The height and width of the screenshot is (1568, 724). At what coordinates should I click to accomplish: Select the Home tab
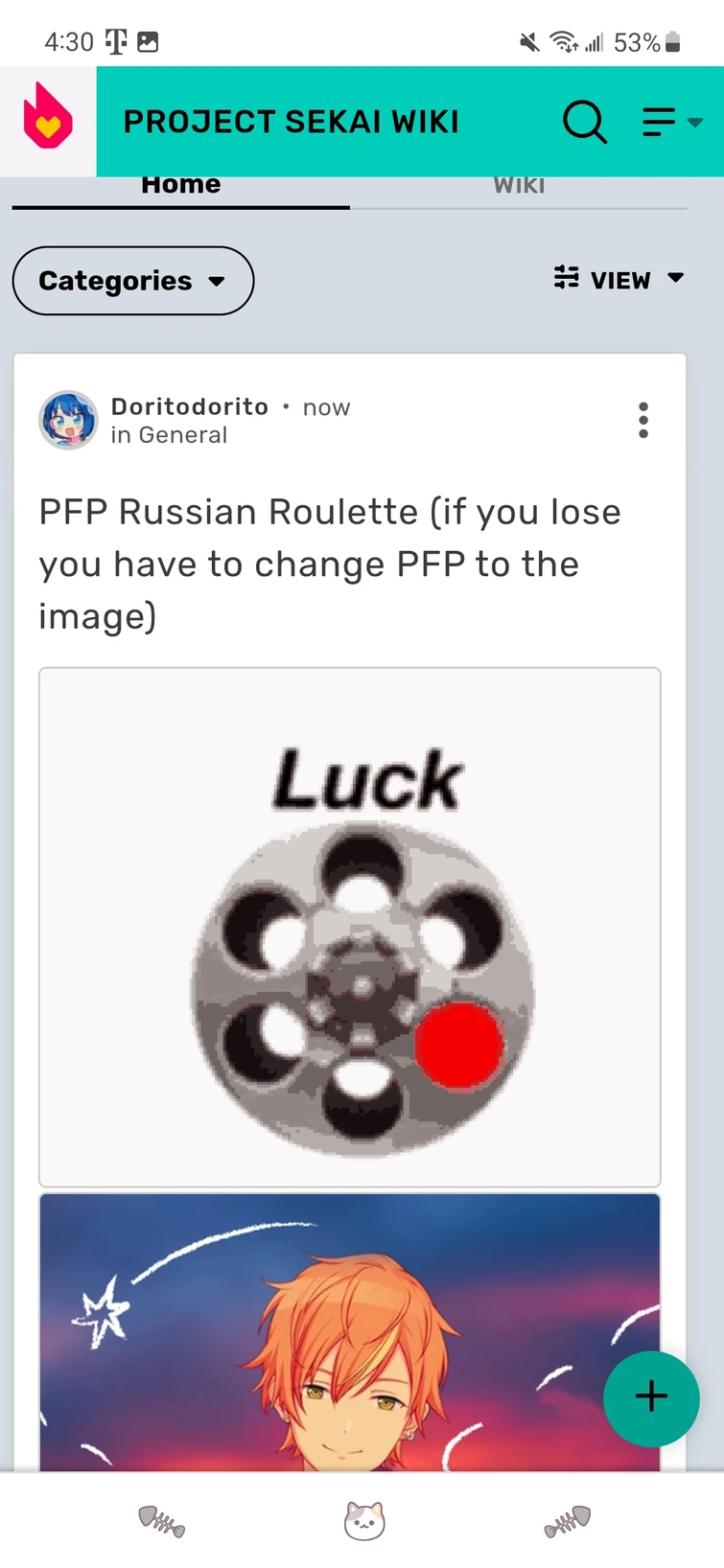point(180,185)
